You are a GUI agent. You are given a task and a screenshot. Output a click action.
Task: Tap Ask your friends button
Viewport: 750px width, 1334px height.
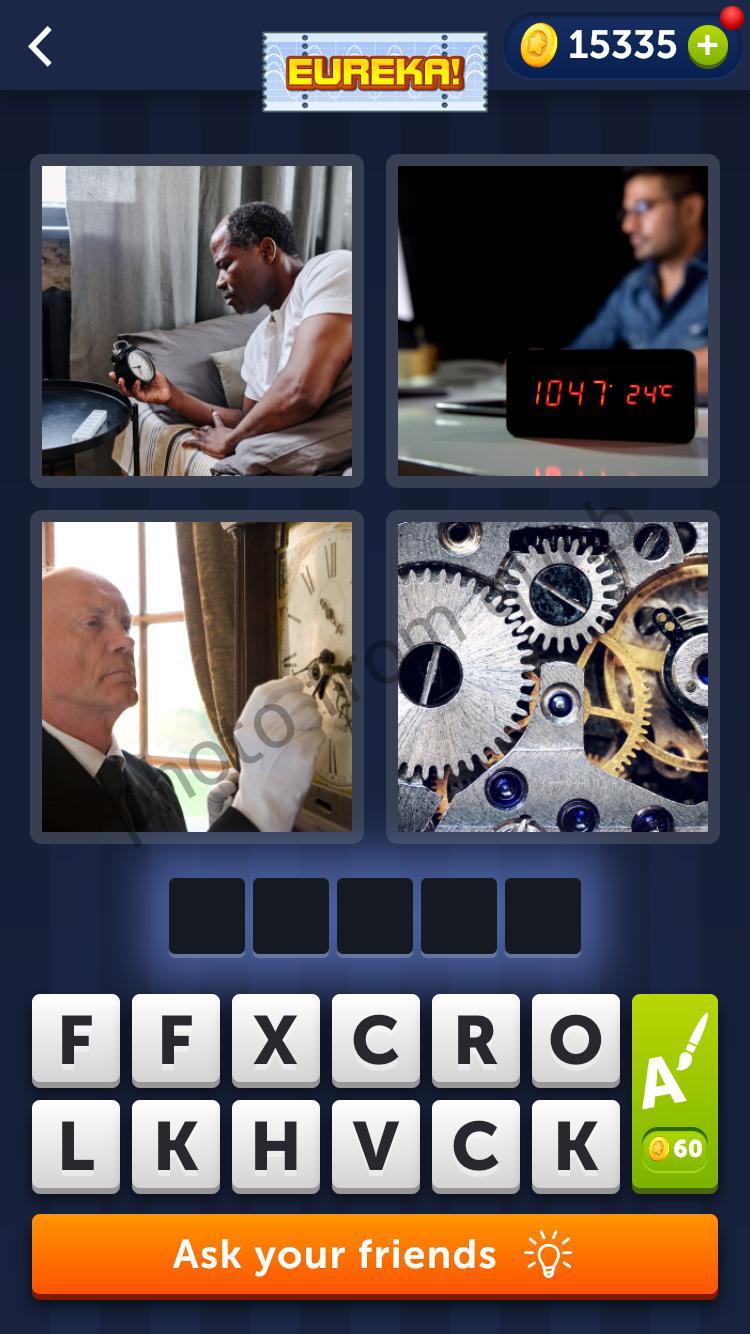(x=375, y=1256)
